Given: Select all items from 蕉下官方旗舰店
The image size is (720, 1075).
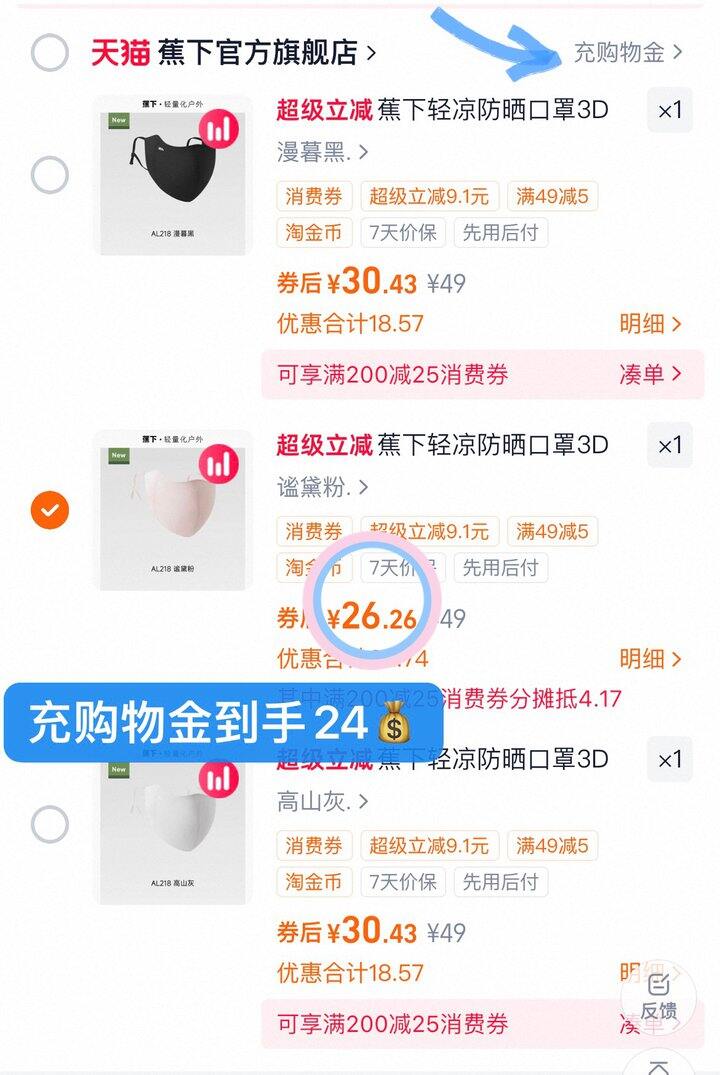Looking at the screenshot, I should pyautogui.click(x=49, y=52).
